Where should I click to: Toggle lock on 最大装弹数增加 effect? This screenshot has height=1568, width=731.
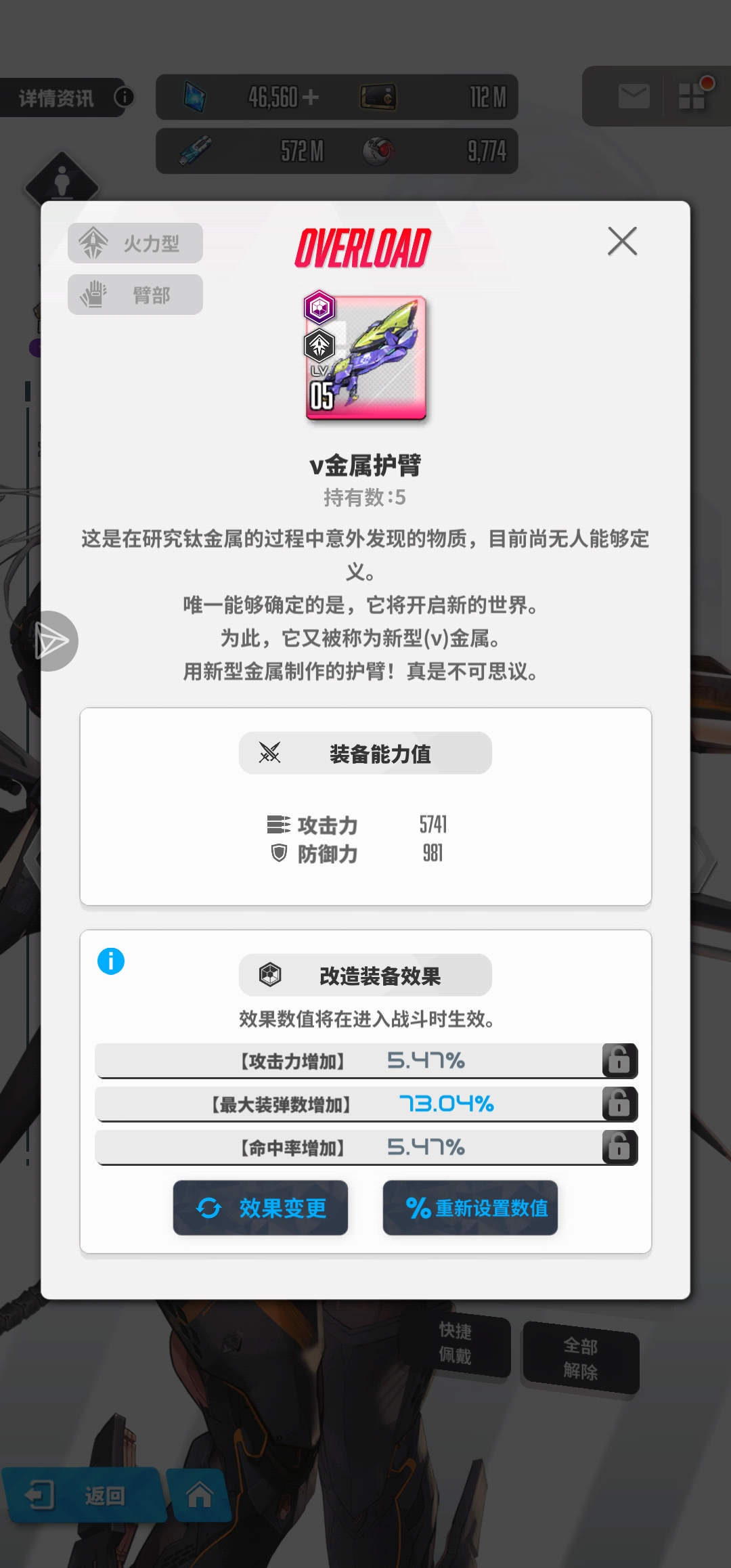[x=619, y=1104]
